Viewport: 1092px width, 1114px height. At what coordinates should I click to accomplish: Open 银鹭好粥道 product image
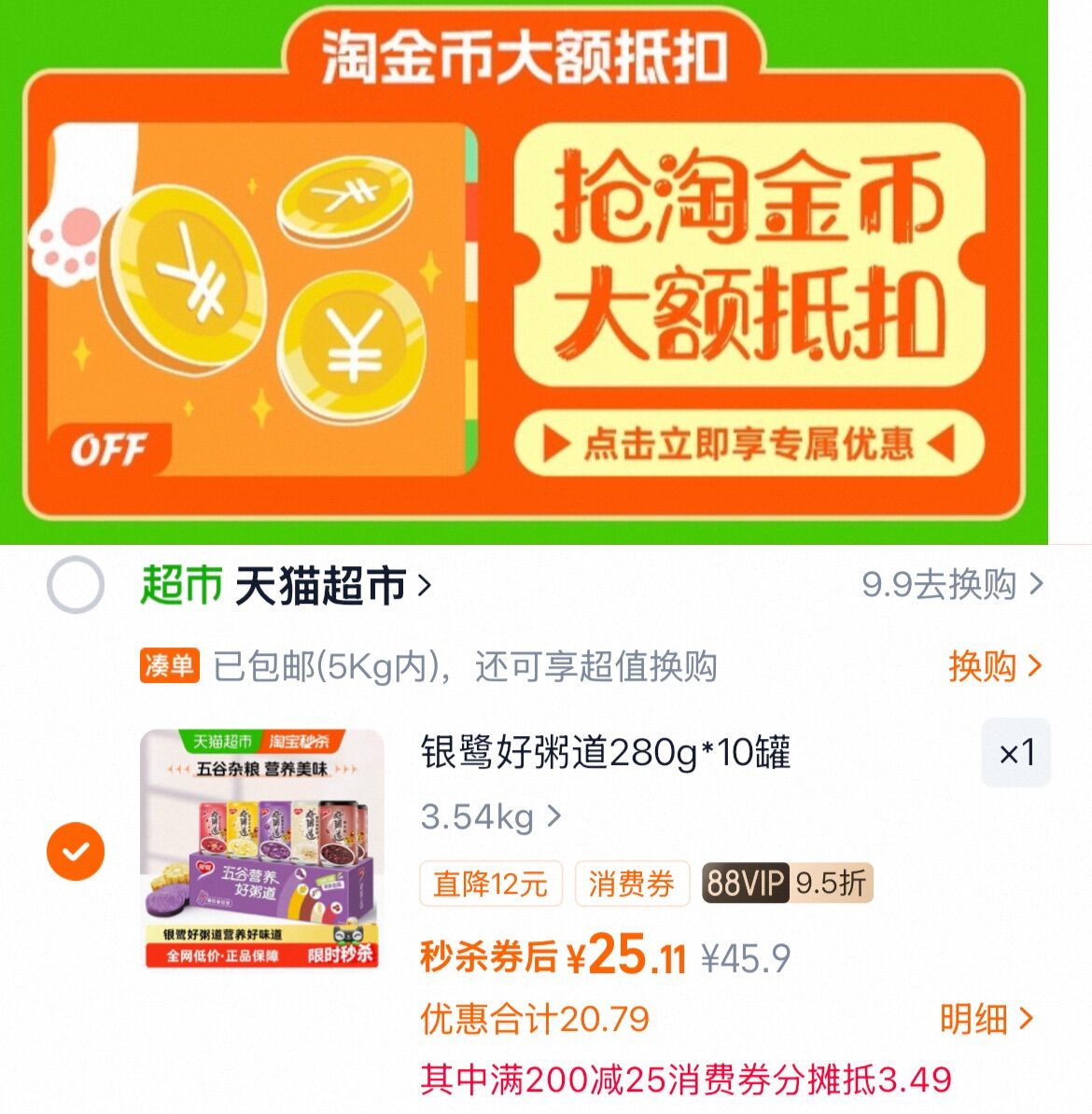click(x=262, y=849)
